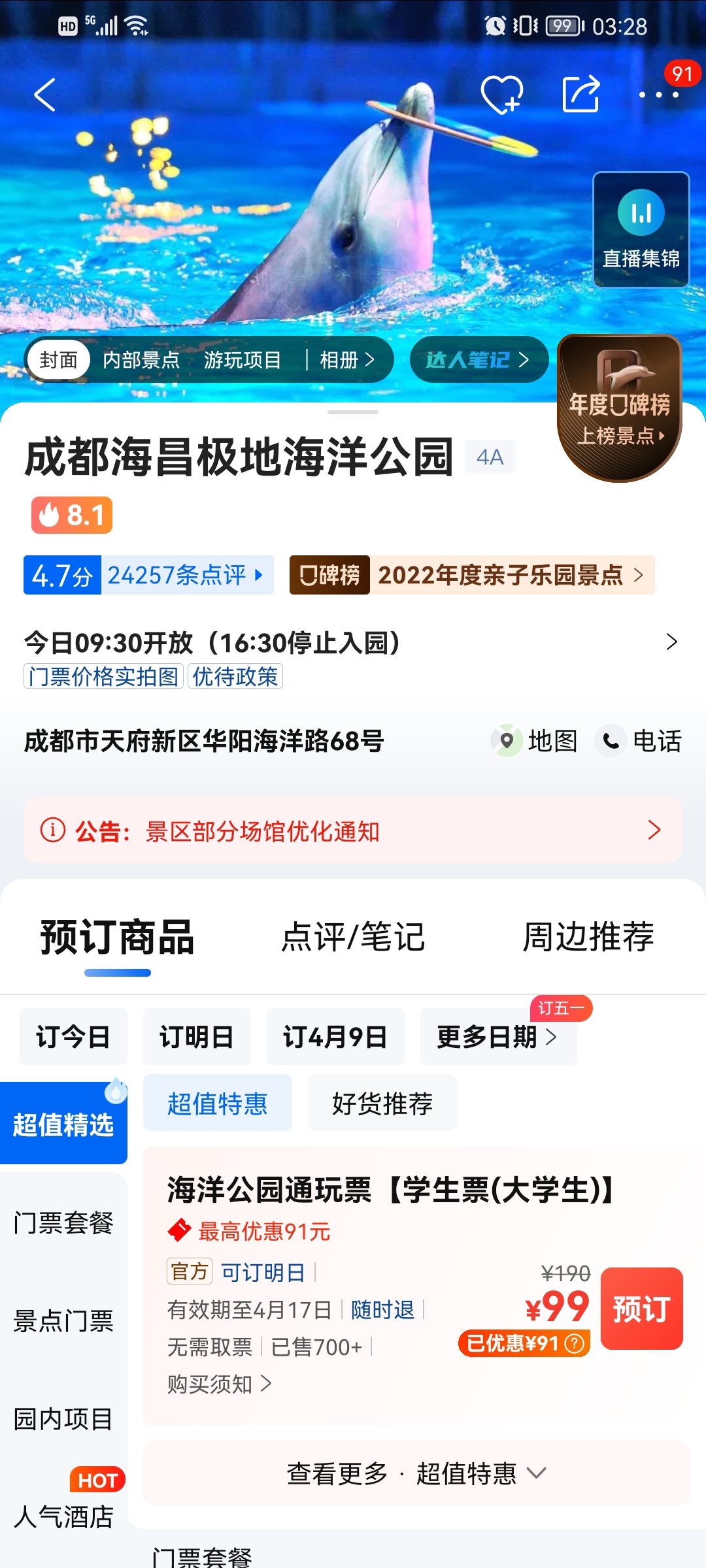Book the 海洋公园通玩票 with 预订
This screenshot has width=706, height=1568.
pyautogui.click(x=641, y=1309)
